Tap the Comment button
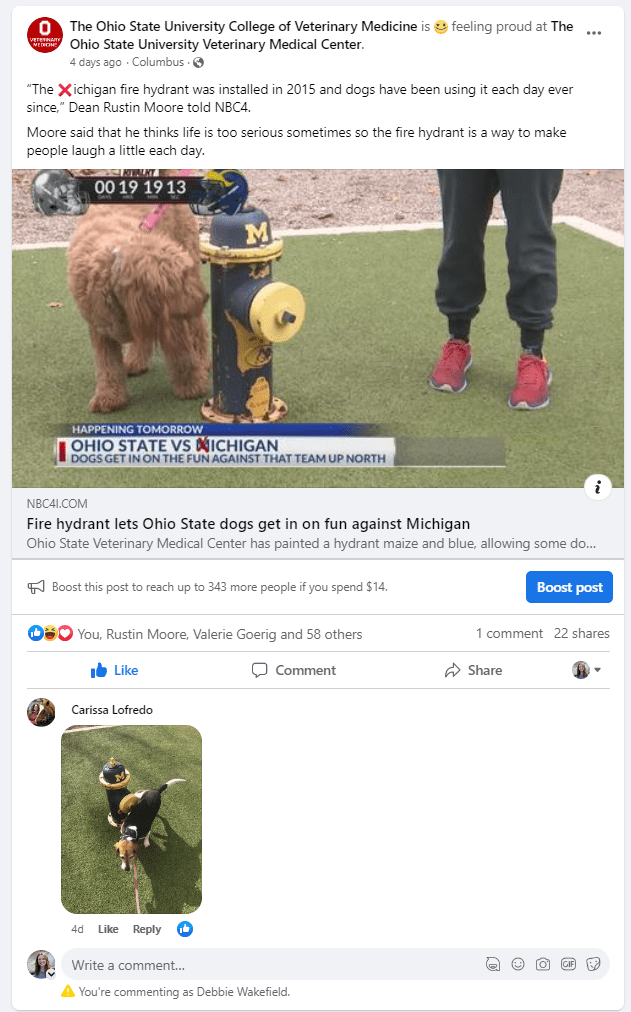The image size is (631, 1012). pos(293,670)
